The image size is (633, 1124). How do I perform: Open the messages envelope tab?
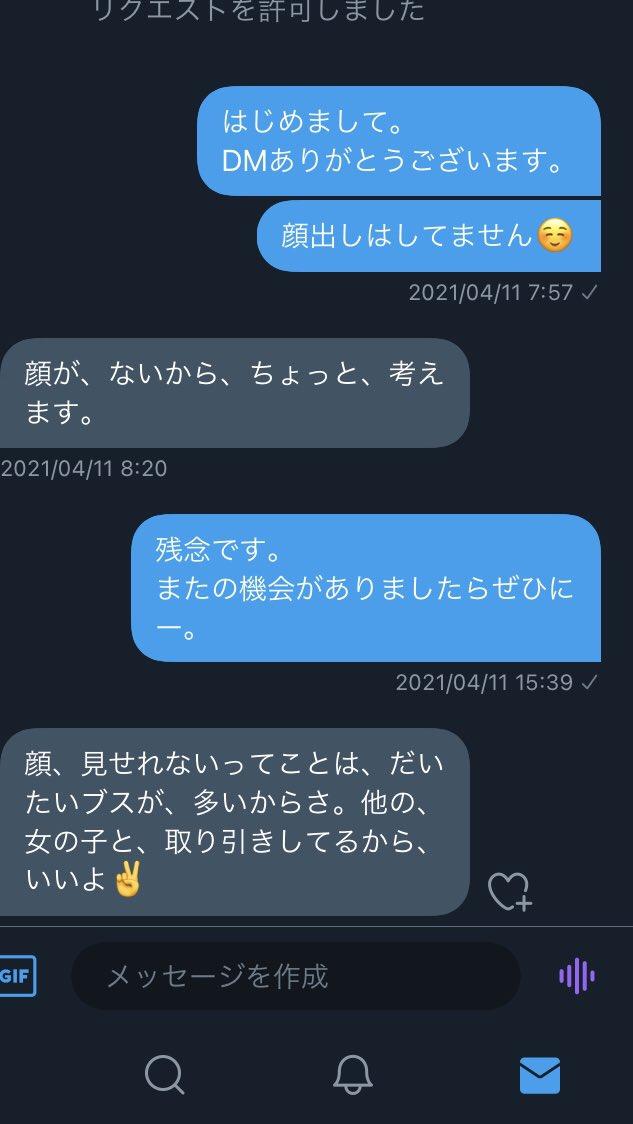[x=540, y=1075]
